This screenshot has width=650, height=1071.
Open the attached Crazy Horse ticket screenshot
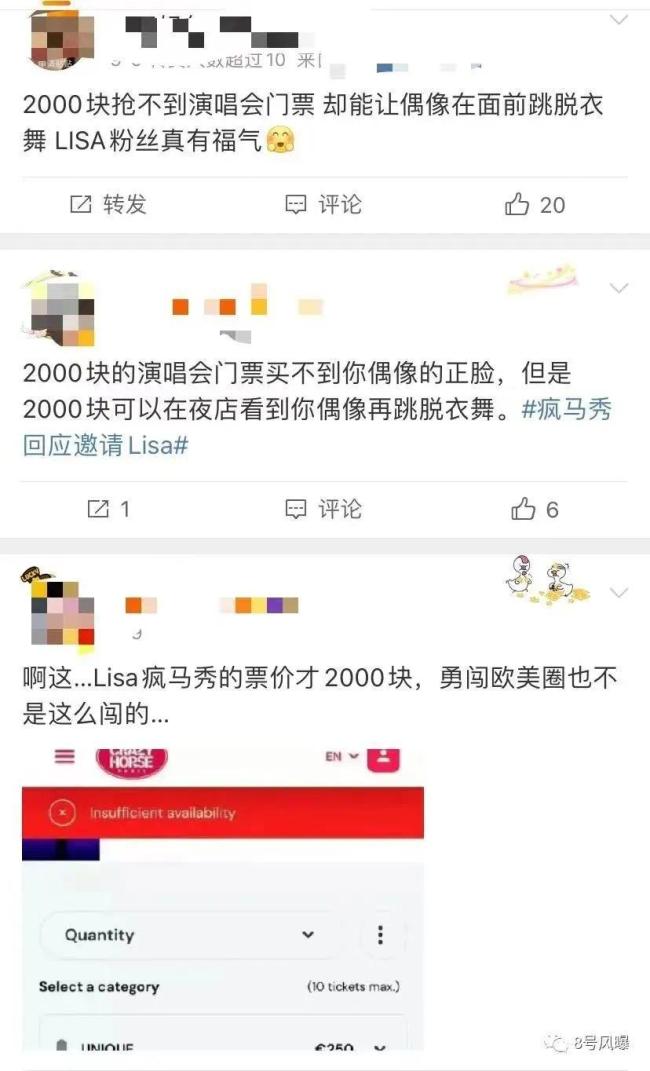pos(223,900)
